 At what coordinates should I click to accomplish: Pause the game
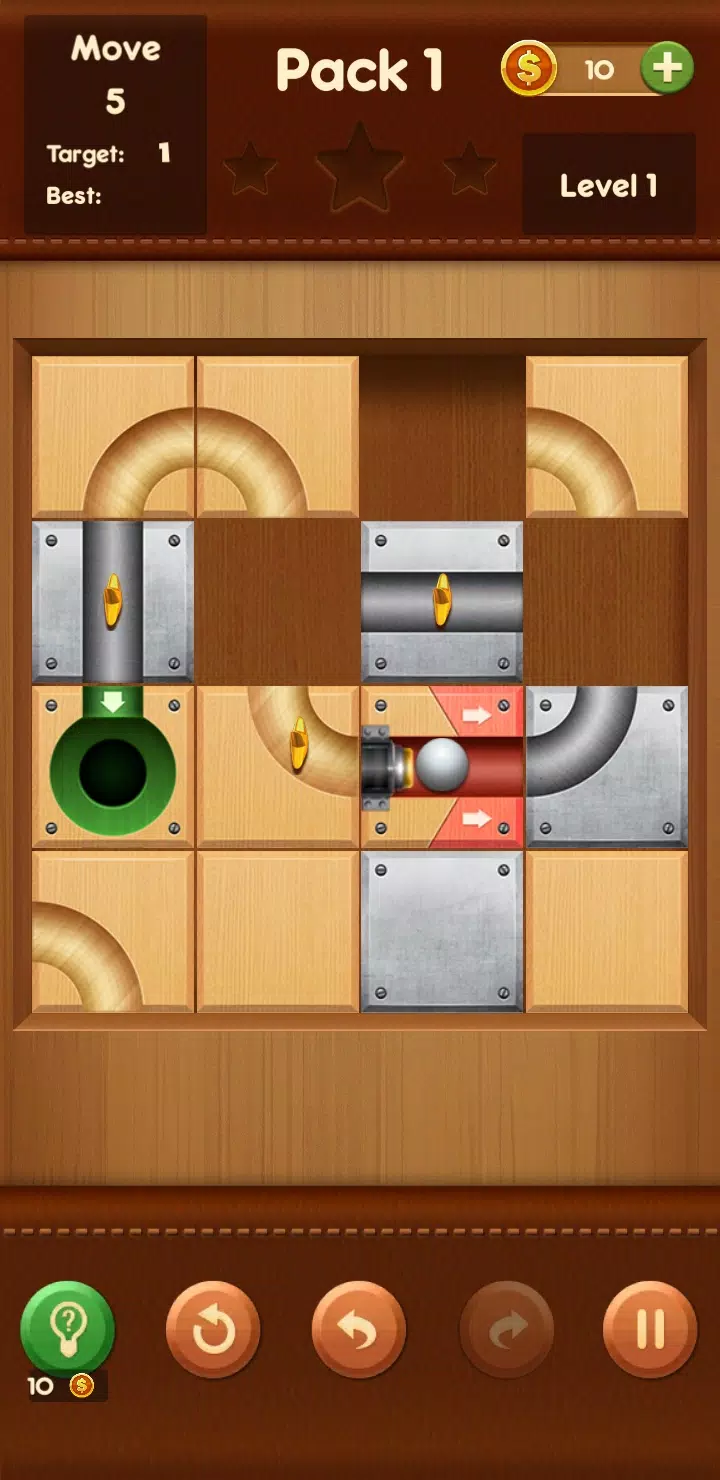pos(650,1330)
